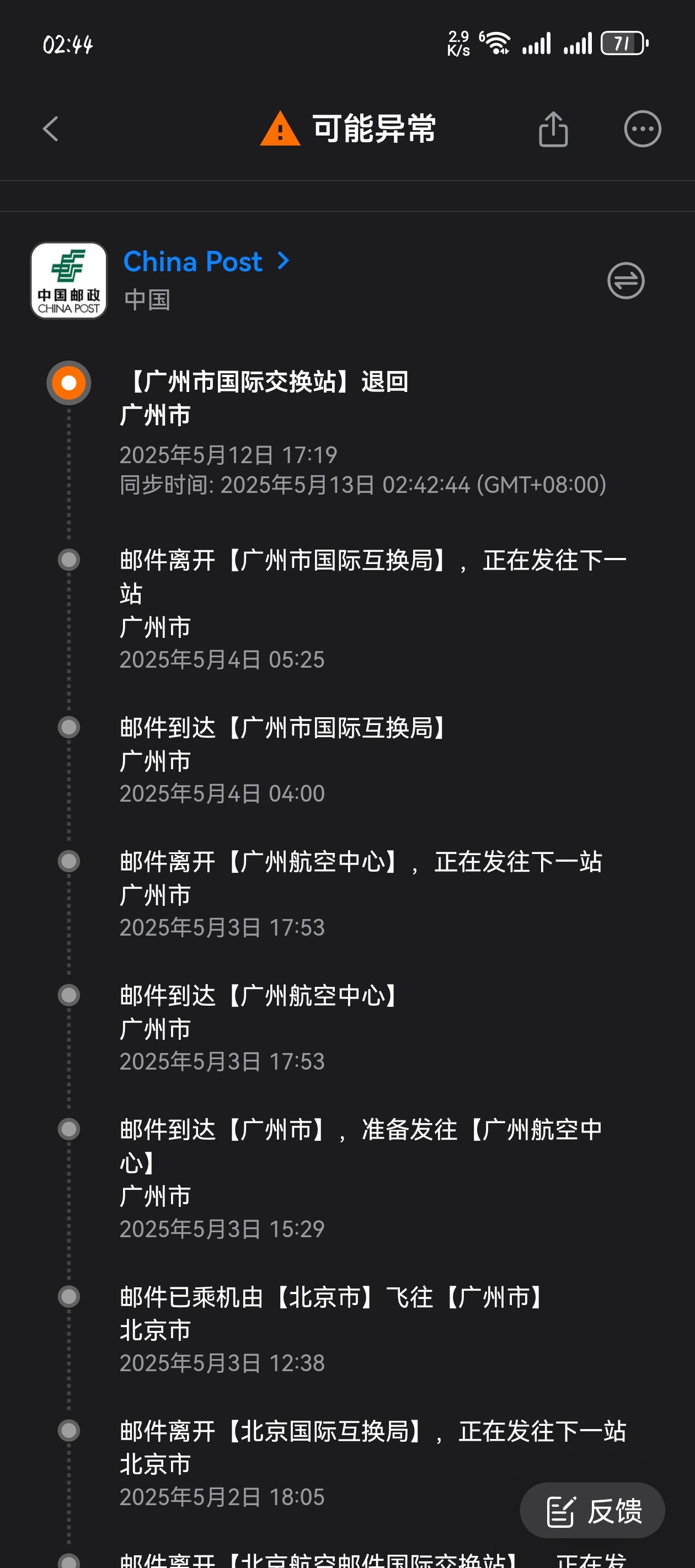Open the three-dot more options menu

click(643, 129)
